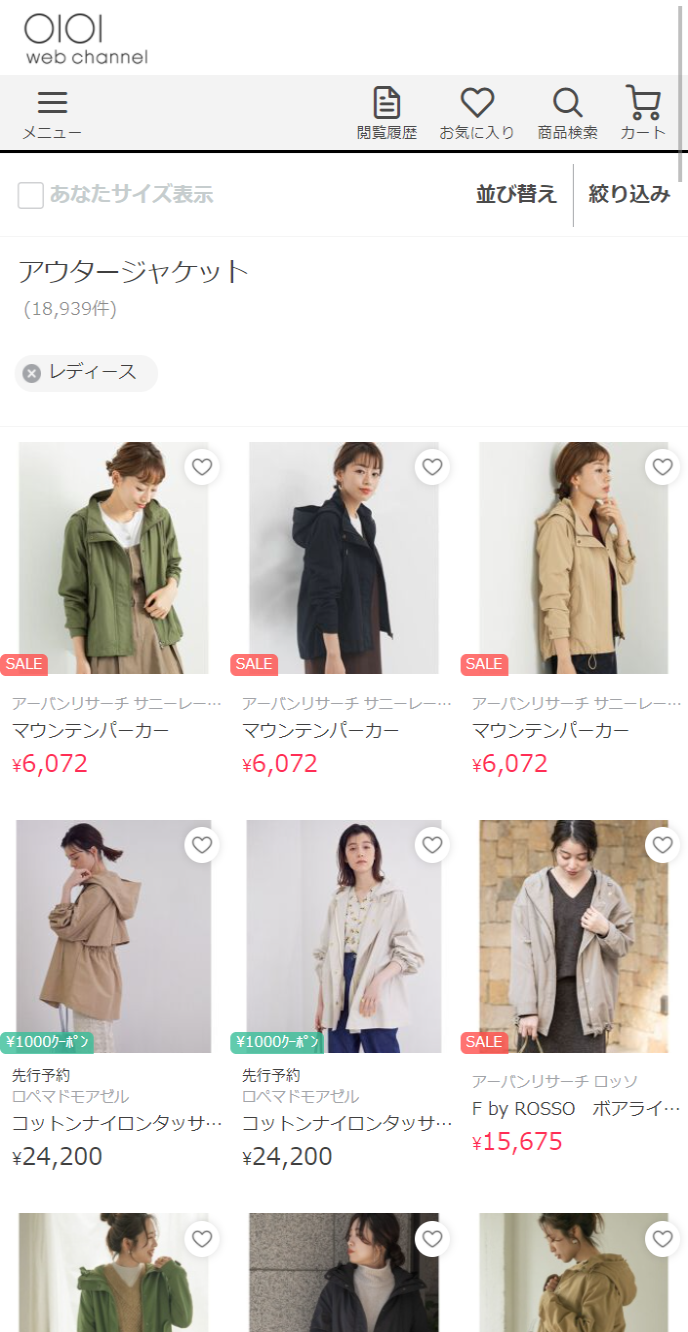View the カート shopping cart

tap(643, 114)
